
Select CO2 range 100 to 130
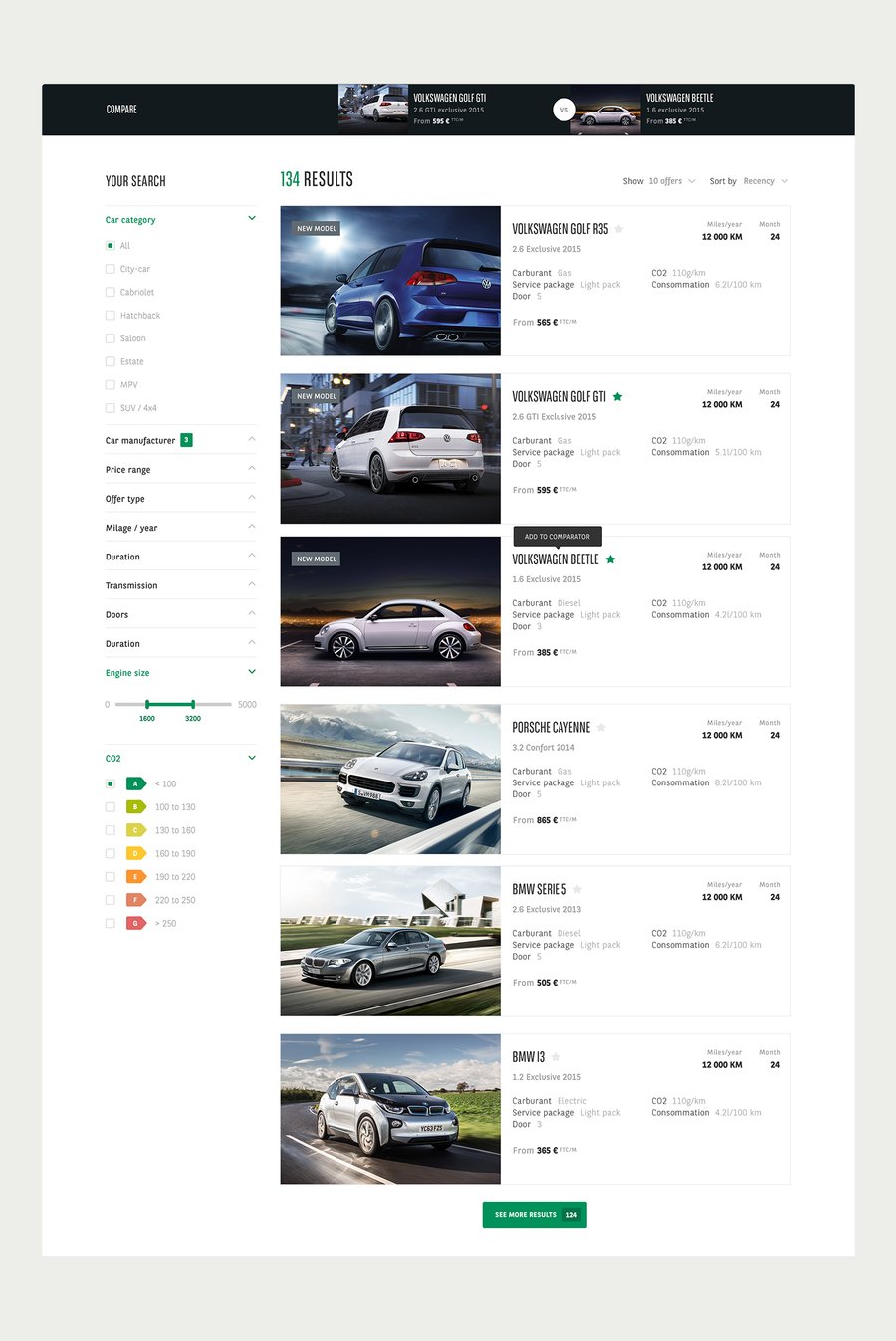point(110,807)
